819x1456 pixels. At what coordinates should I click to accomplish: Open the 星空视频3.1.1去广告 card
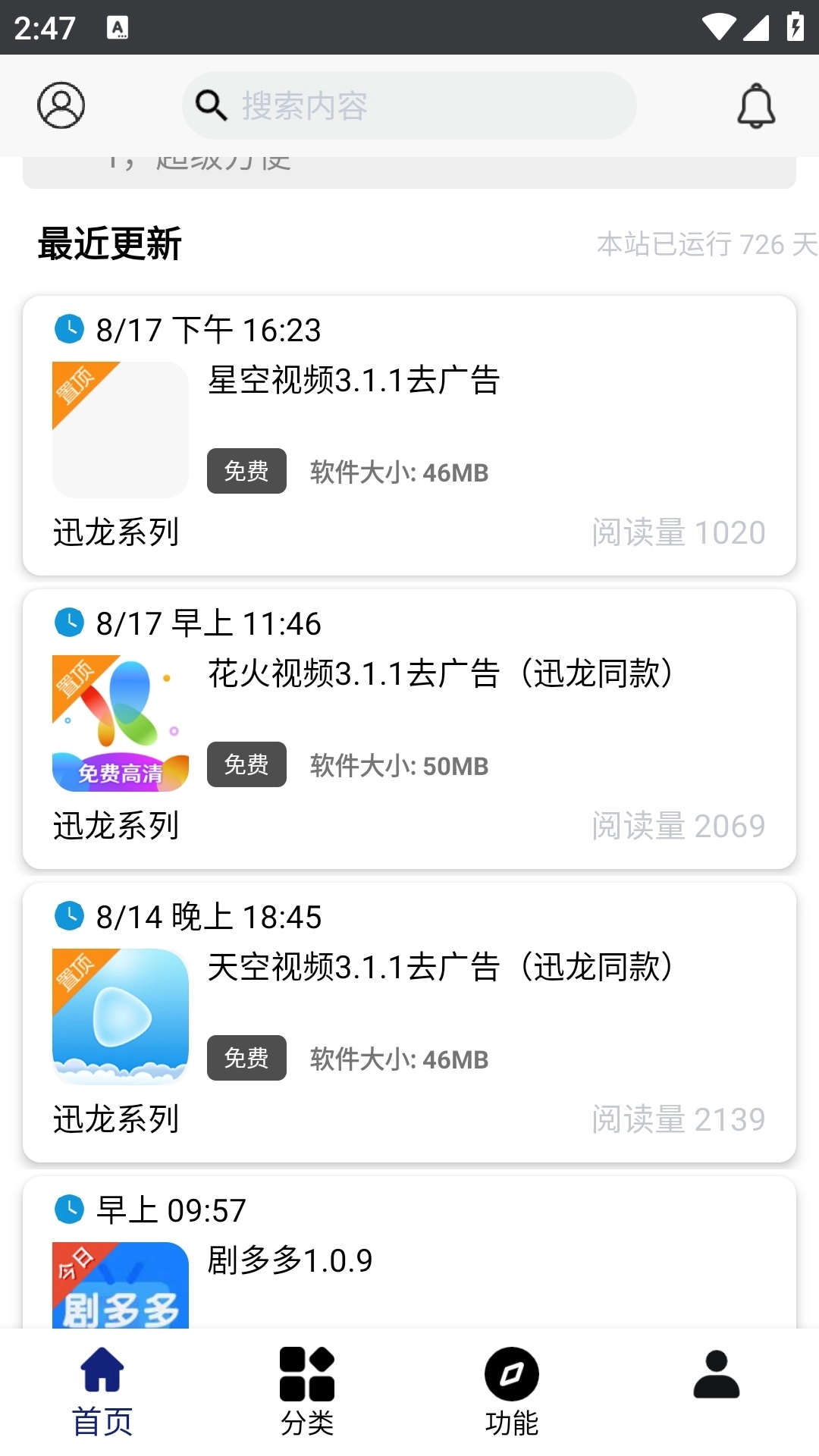point(409,435)
